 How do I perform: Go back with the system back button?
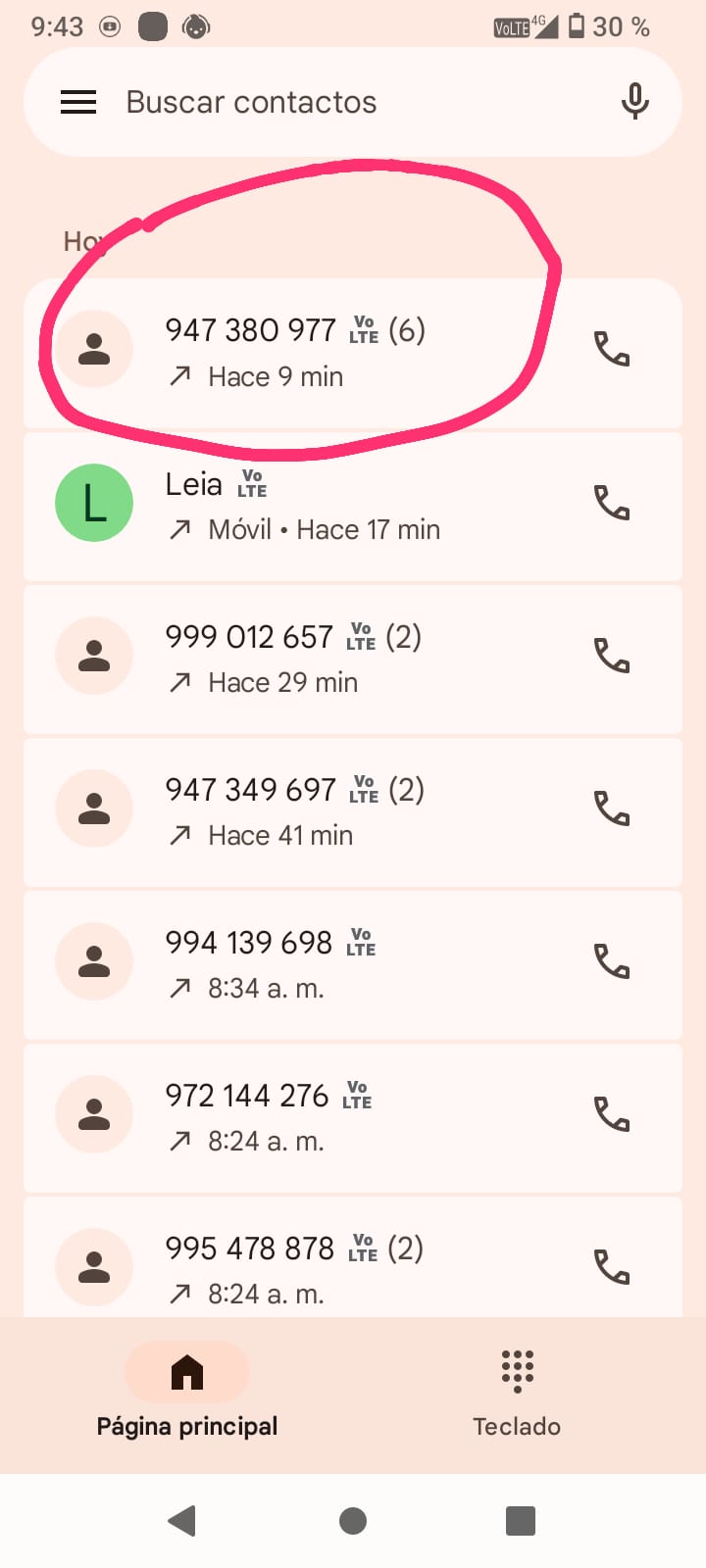click(x=182, y=1521)
